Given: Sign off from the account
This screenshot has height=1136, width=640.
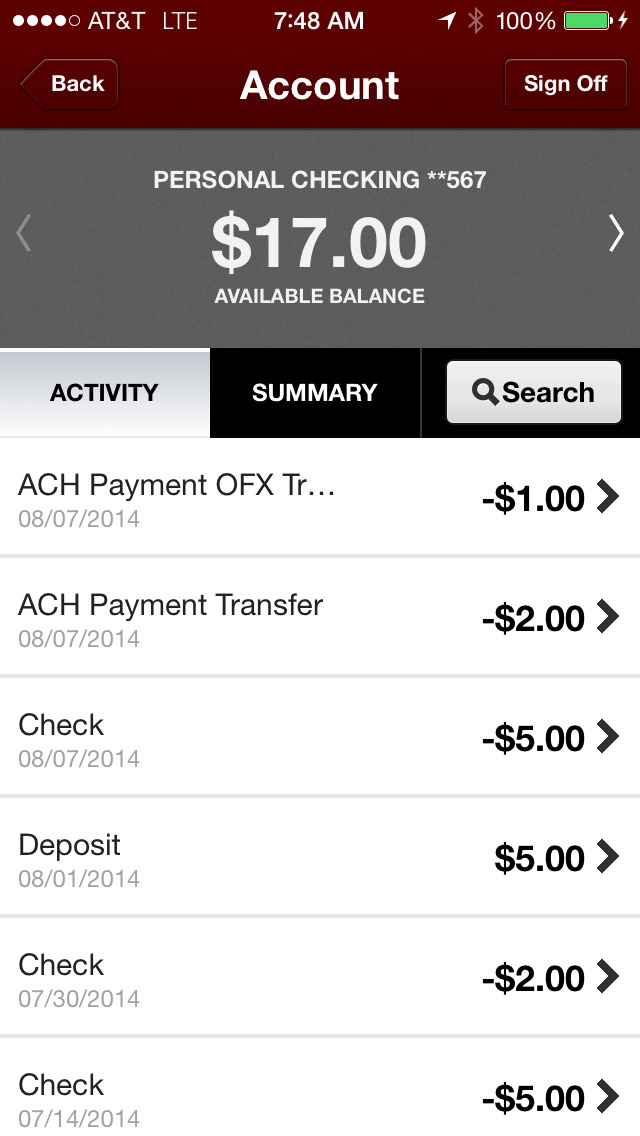Looking at the screenshot, I should point(565,84).
